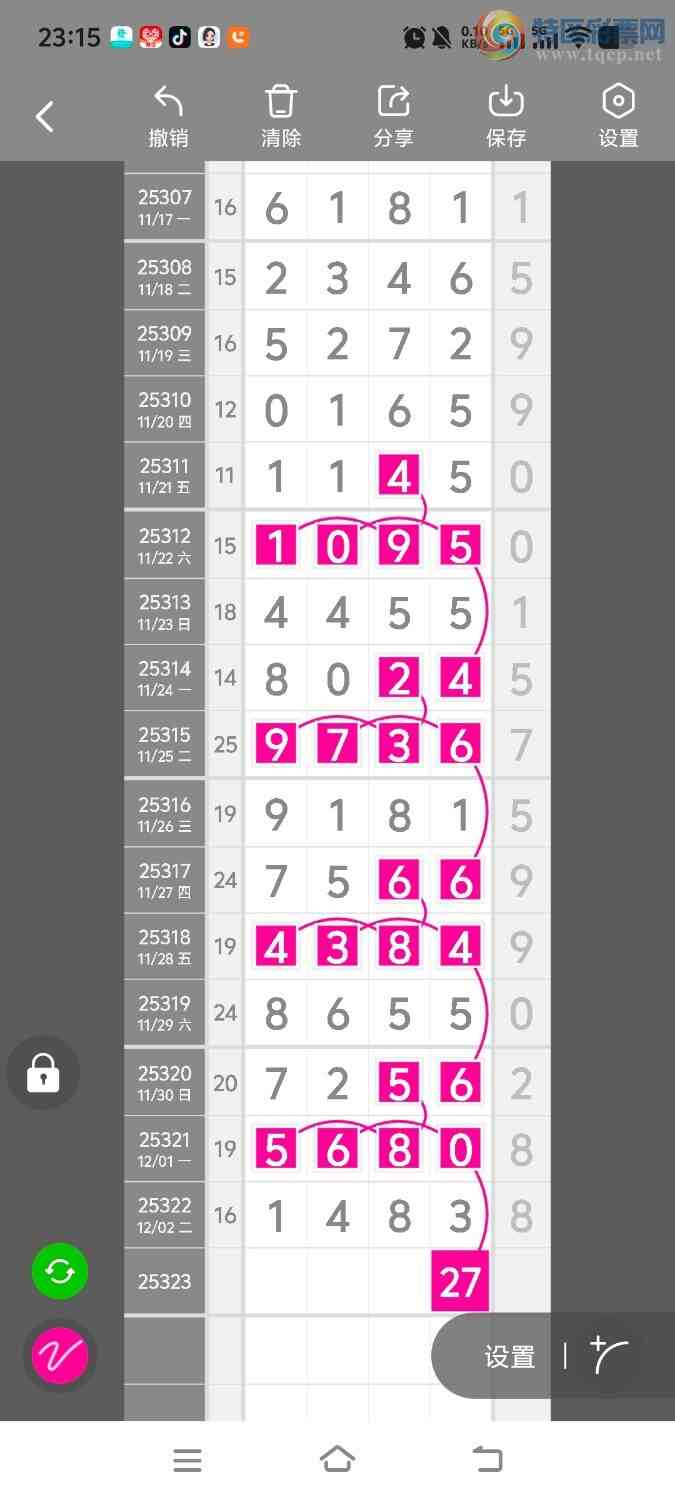
Task: Open the floating 设置 pill button
Action: (510, 1357)
